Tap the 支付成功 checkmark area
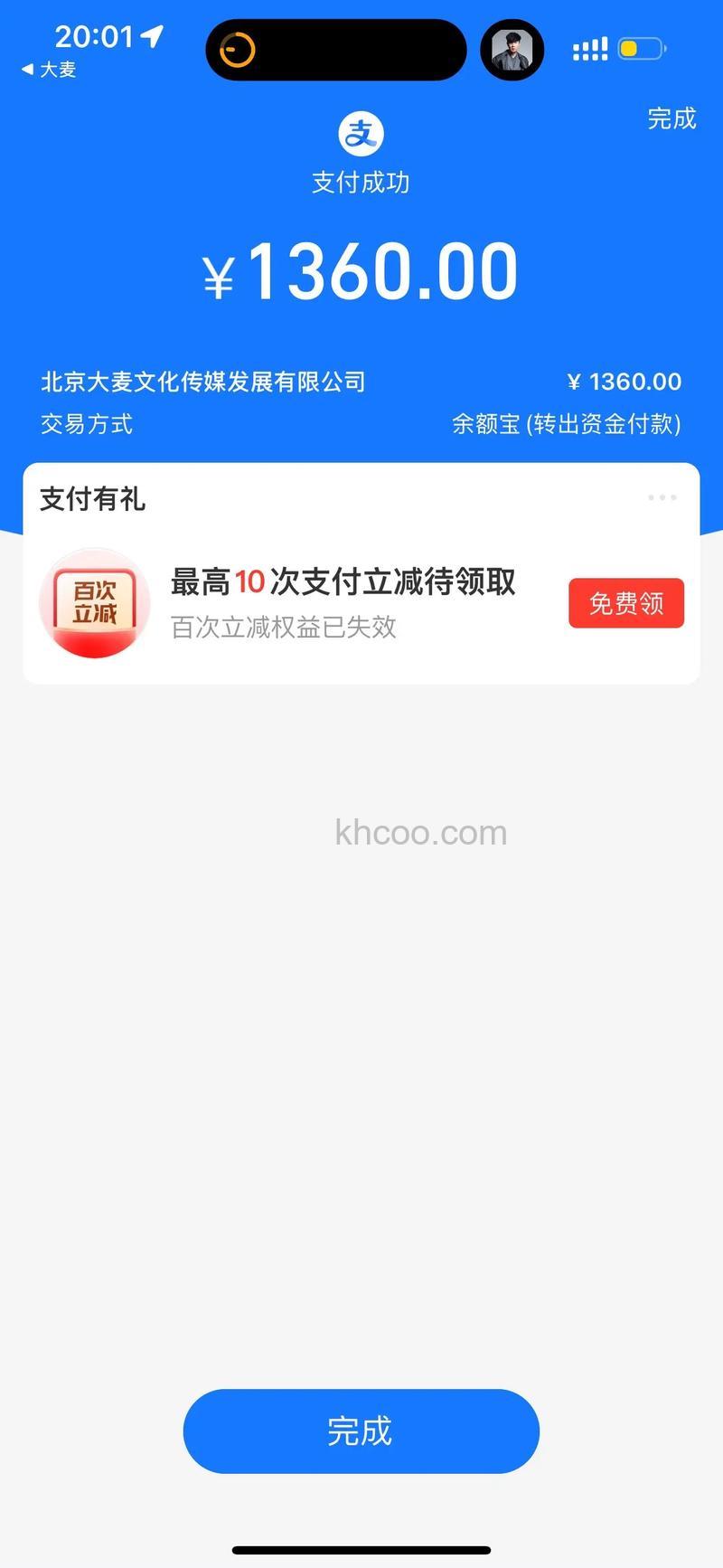Viewport: 723px width, 1568px height. click(x=360, y=181)
